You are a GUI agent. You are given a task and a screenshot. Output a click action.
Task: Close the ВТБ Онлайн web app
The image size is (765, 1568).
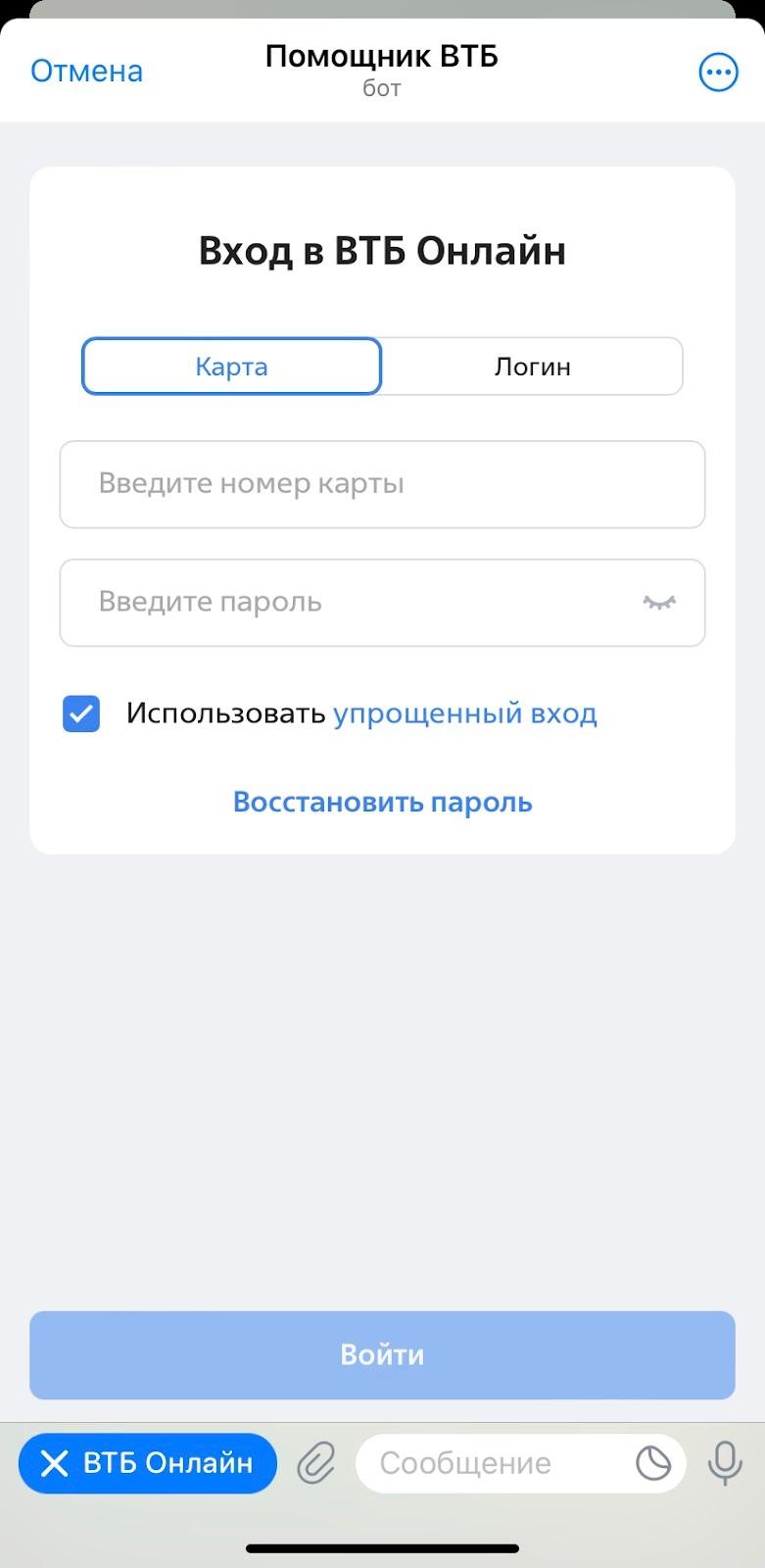(x=148, y=1463)
